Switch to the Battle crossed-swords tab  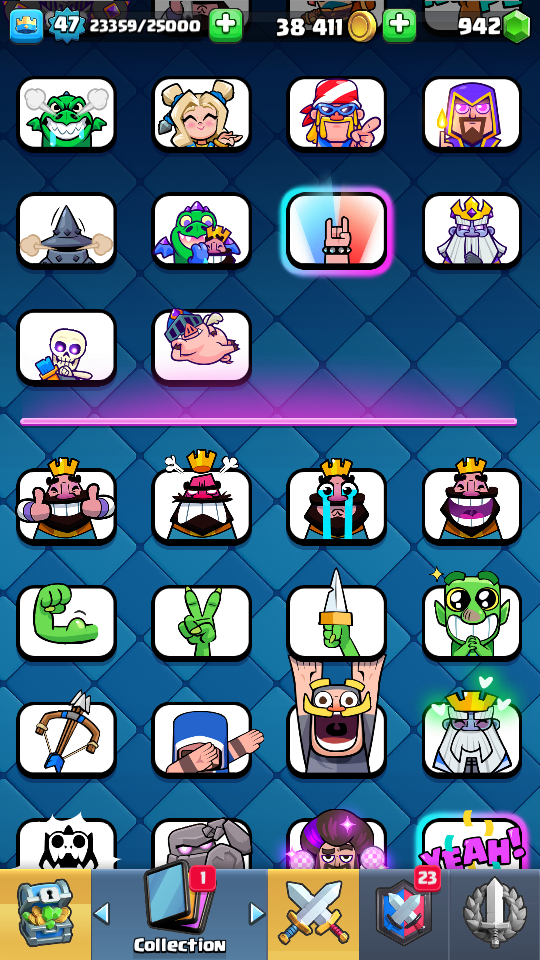(313, 914)
